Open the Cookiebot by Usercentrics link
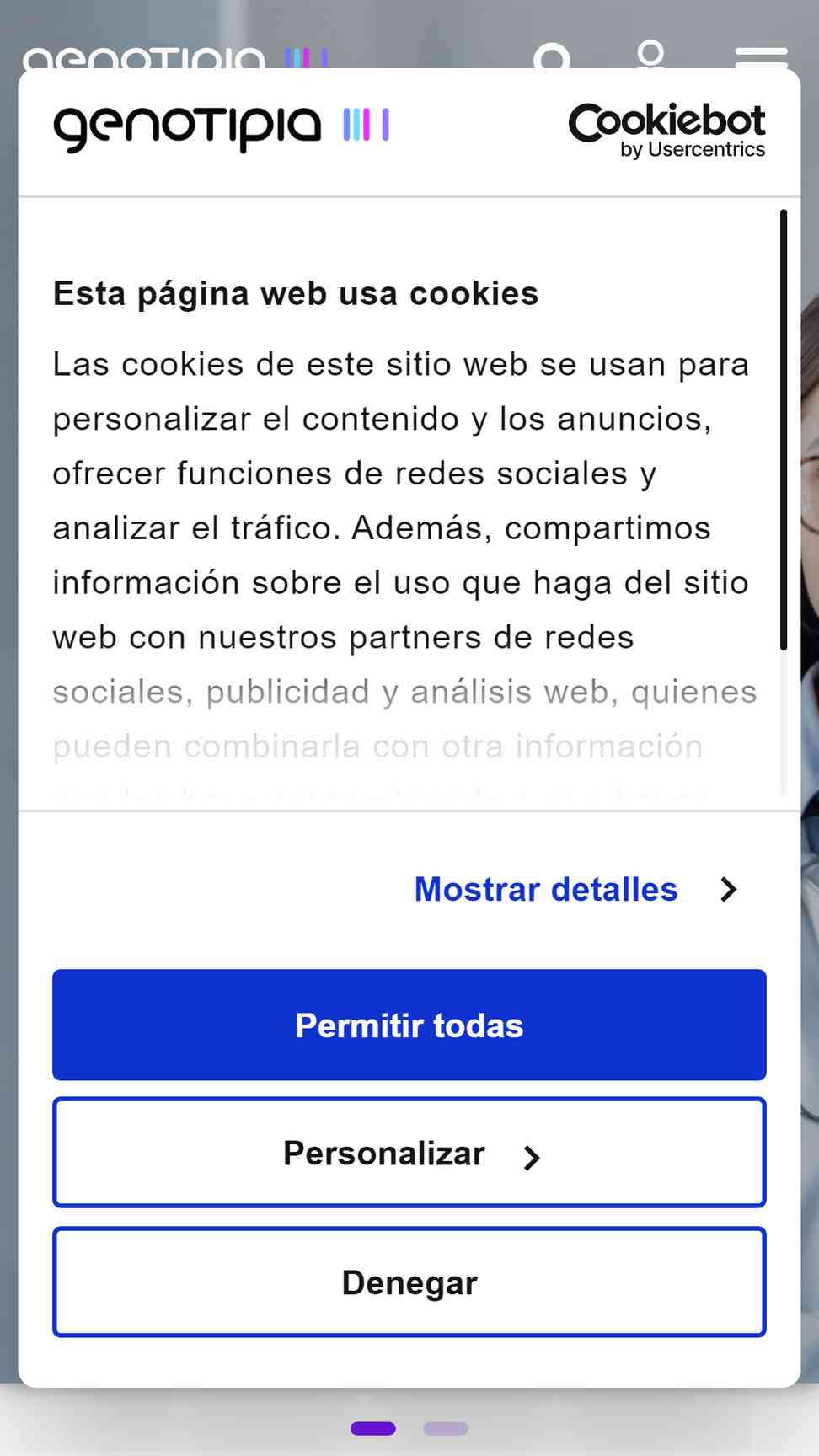The width and height of the screenshot is (819, 1456). tap(667, 131)
